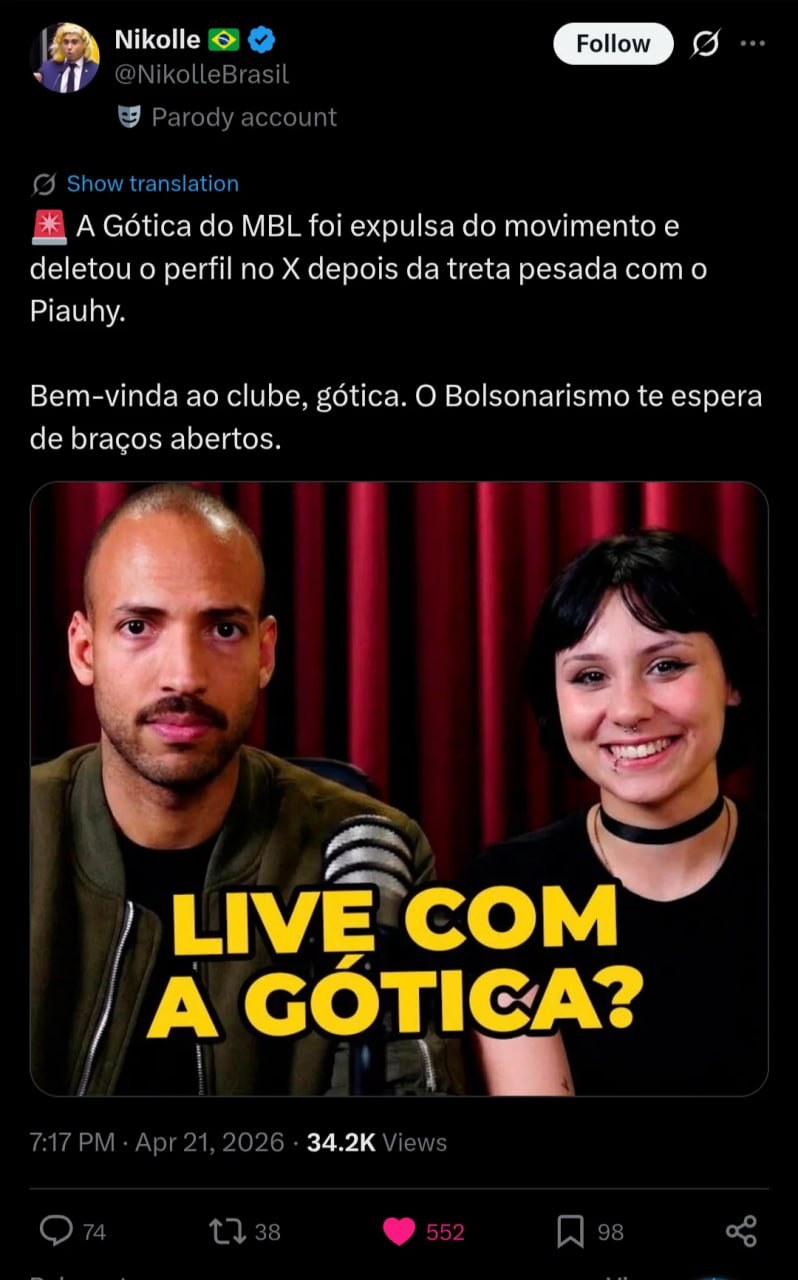Open the @NikolleBrasil handle
The image size is (798, 1280).
point(201,74)
